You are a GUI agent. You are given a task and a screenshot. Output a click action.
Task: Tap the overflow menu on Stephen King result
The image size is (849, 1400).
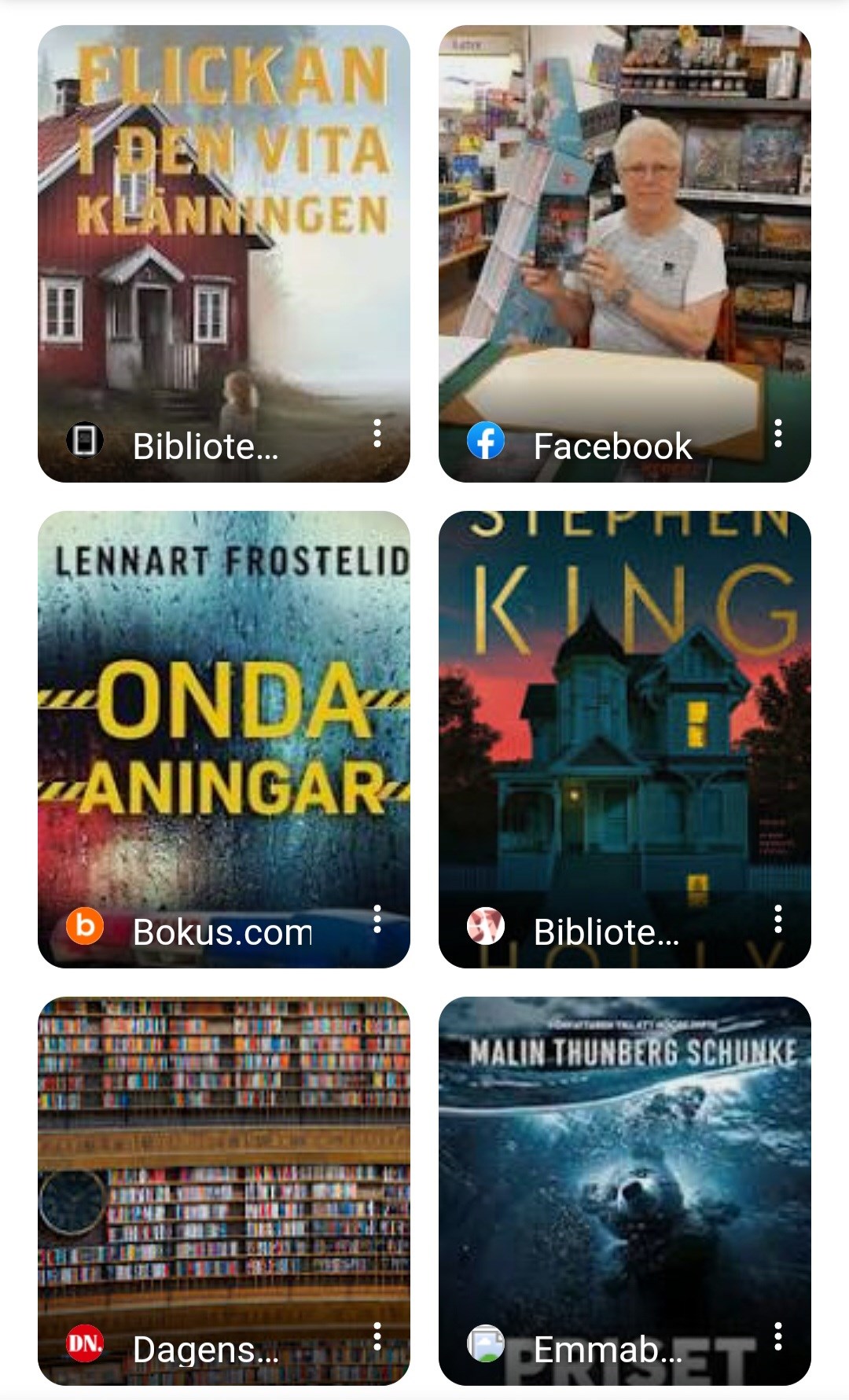pyautogui.click(x=777, y=919)
